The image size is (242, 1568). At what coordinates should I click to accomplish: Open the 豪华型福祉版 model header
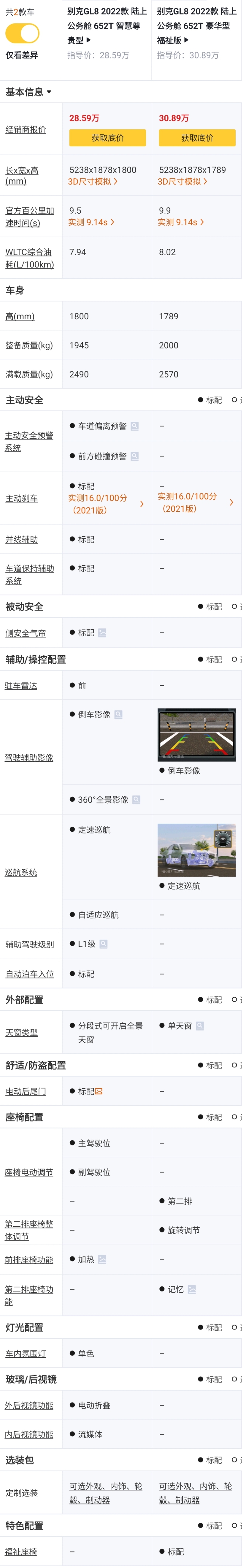pos(196,26)
